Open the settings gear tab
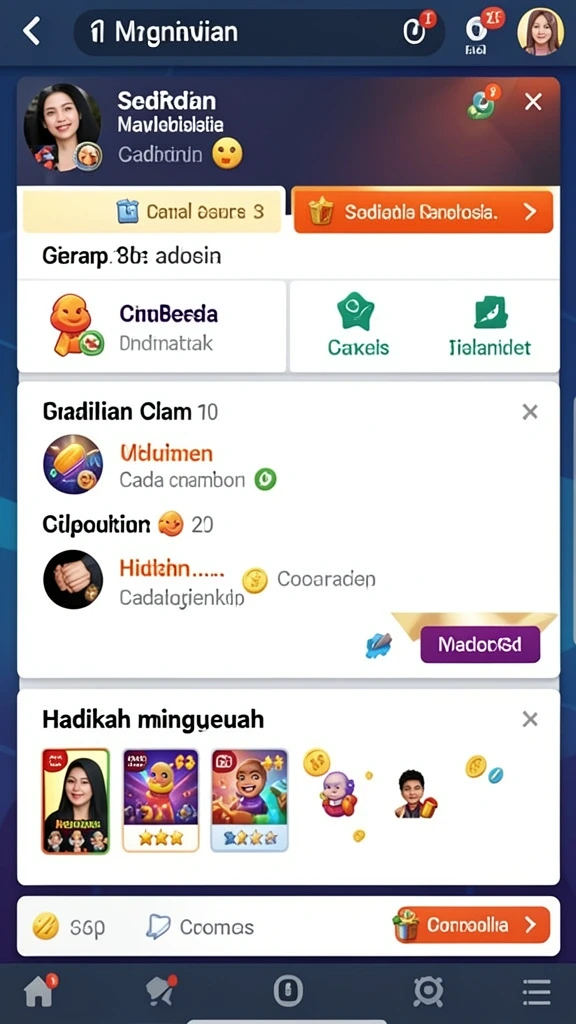 tap(428, 992)
